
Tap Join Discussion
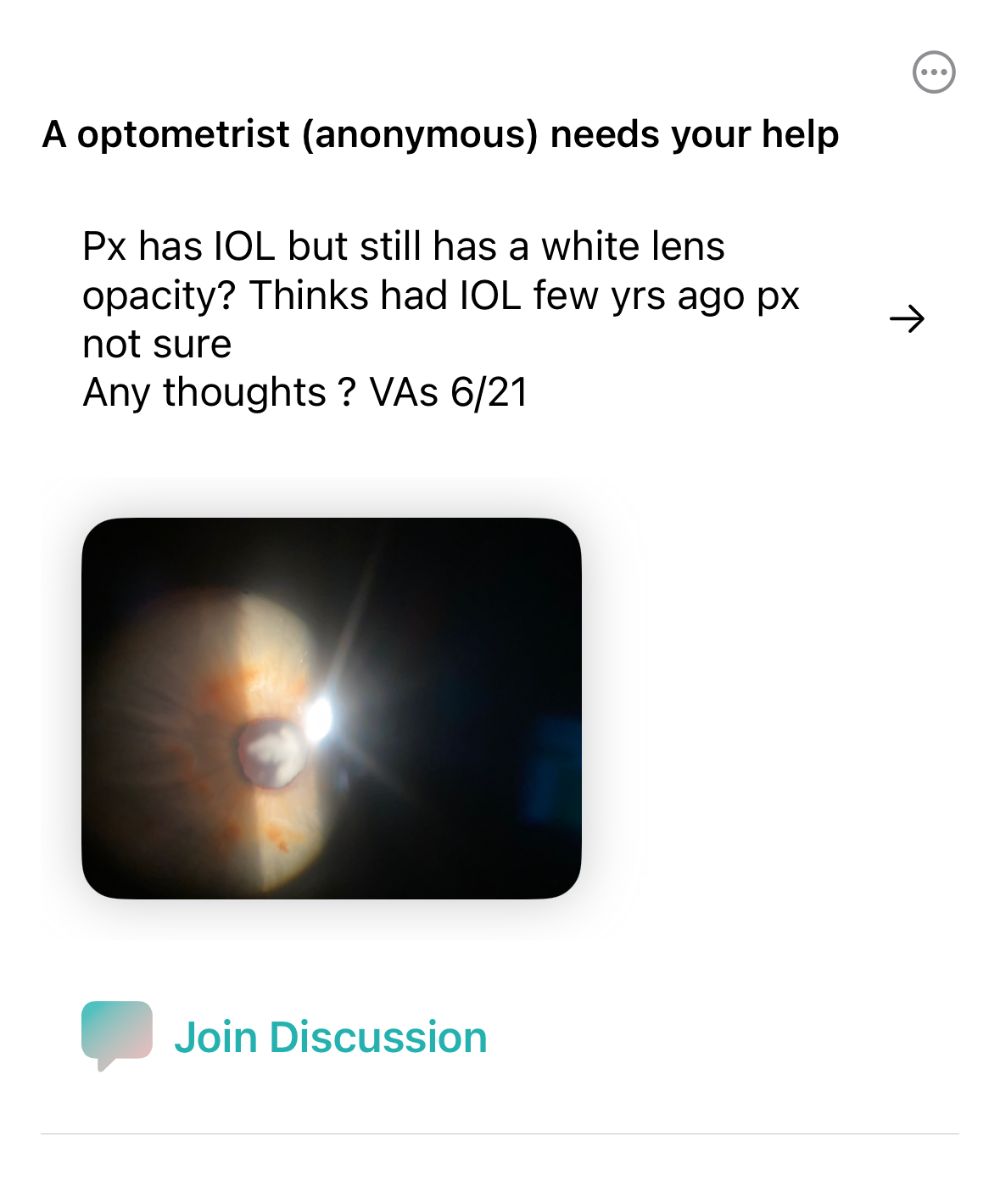[330, 1037]
